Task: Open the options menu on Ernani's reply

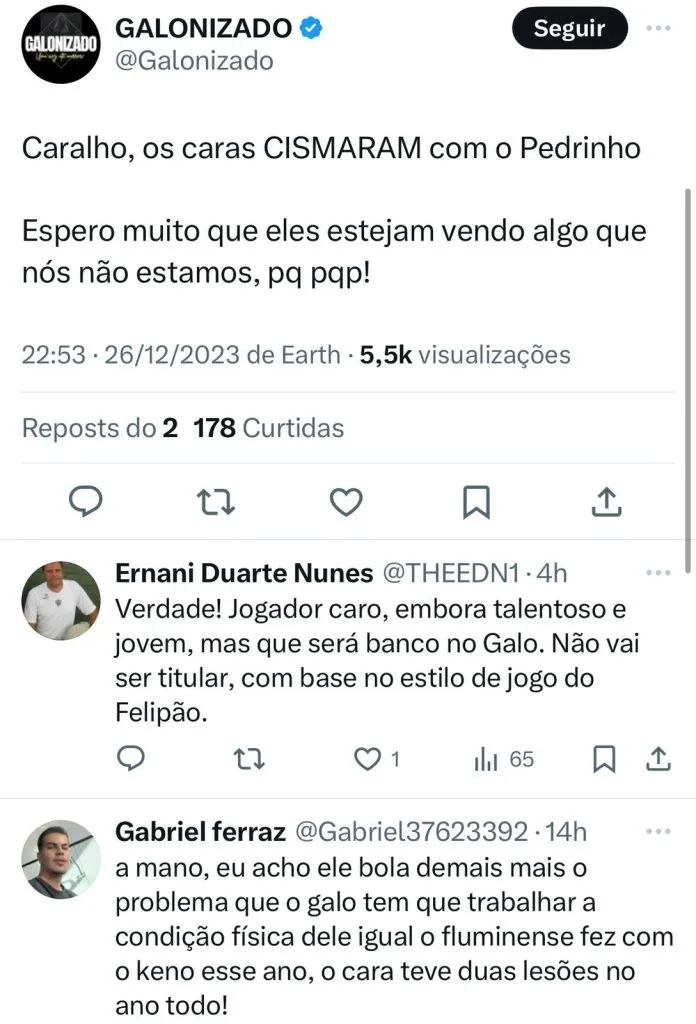Action: (x=658, y=573)
